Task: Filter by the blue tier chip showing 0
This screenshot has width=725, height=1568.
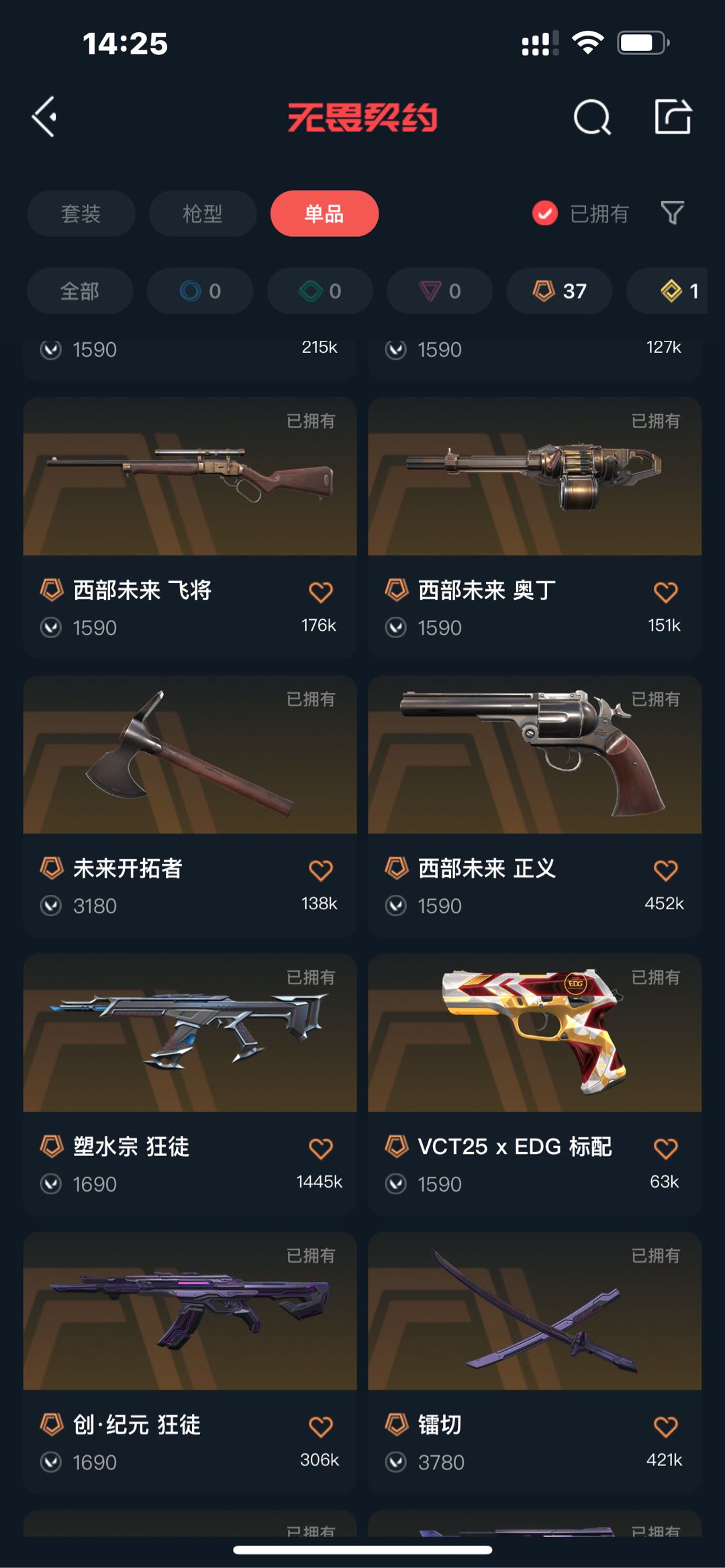Action: (200, 291)
